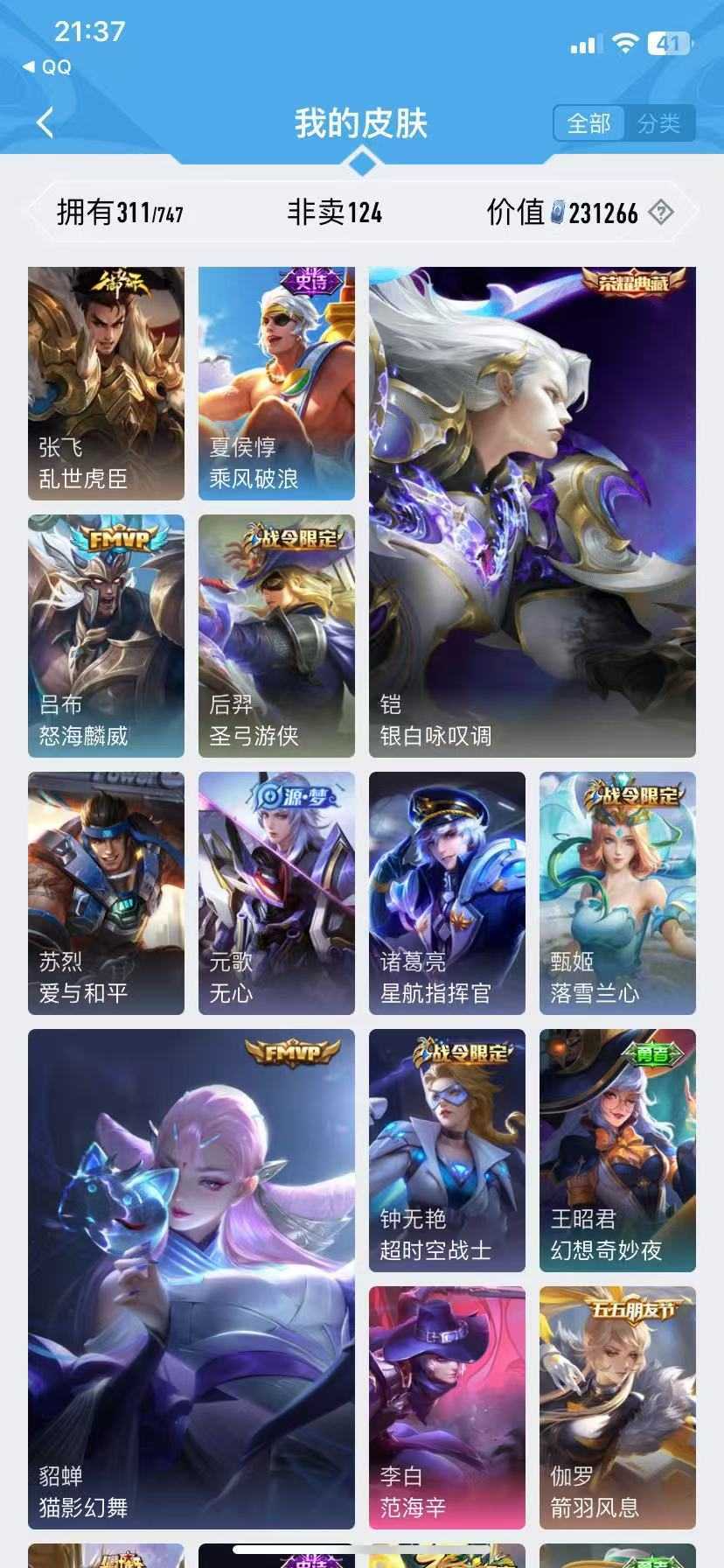Open 苏烈 爱与和平 skin card
The width and height of the screenshot is (724, 1568).
coord(106,892)
